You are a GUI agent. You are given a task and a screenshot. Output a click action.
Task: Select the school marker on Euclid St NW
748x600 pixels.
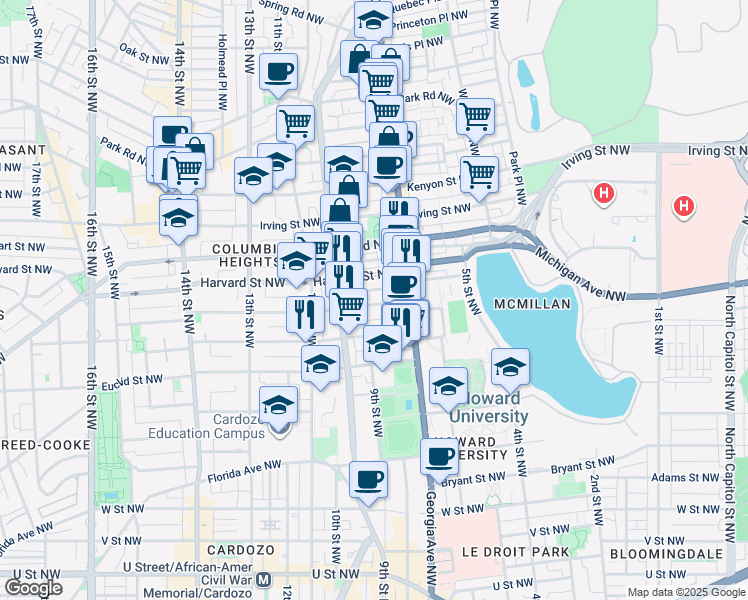click(320, 364)
